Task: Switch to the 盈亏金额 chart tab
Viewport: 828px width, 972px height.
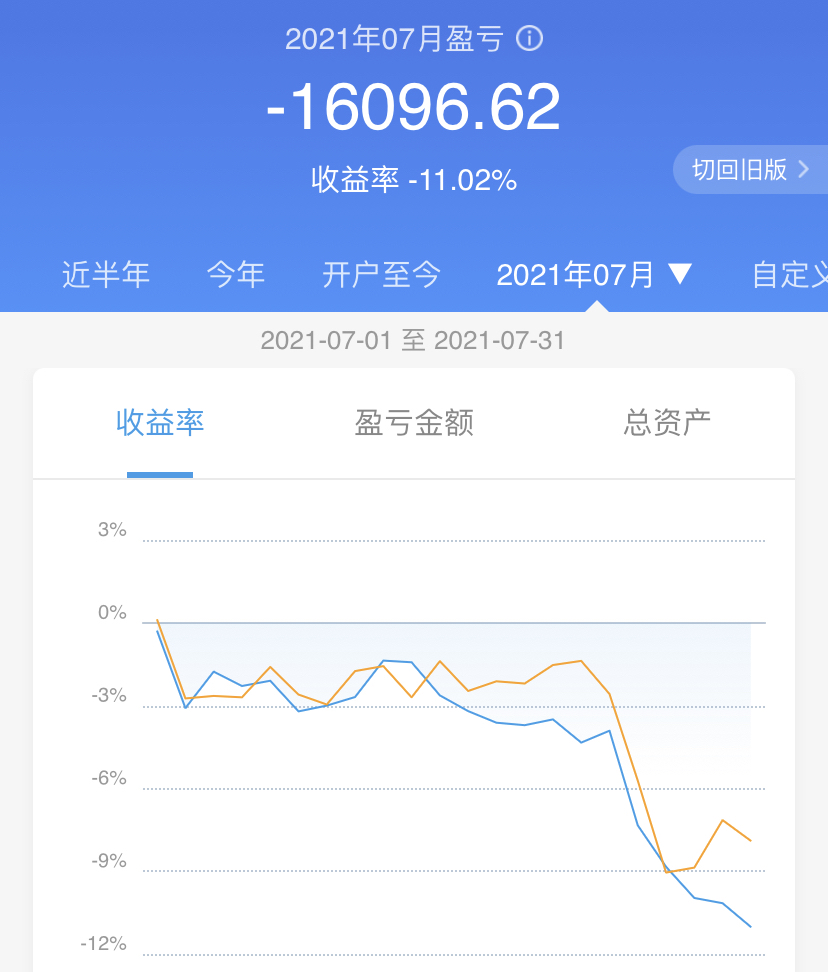Action: [x=414, y=423]
